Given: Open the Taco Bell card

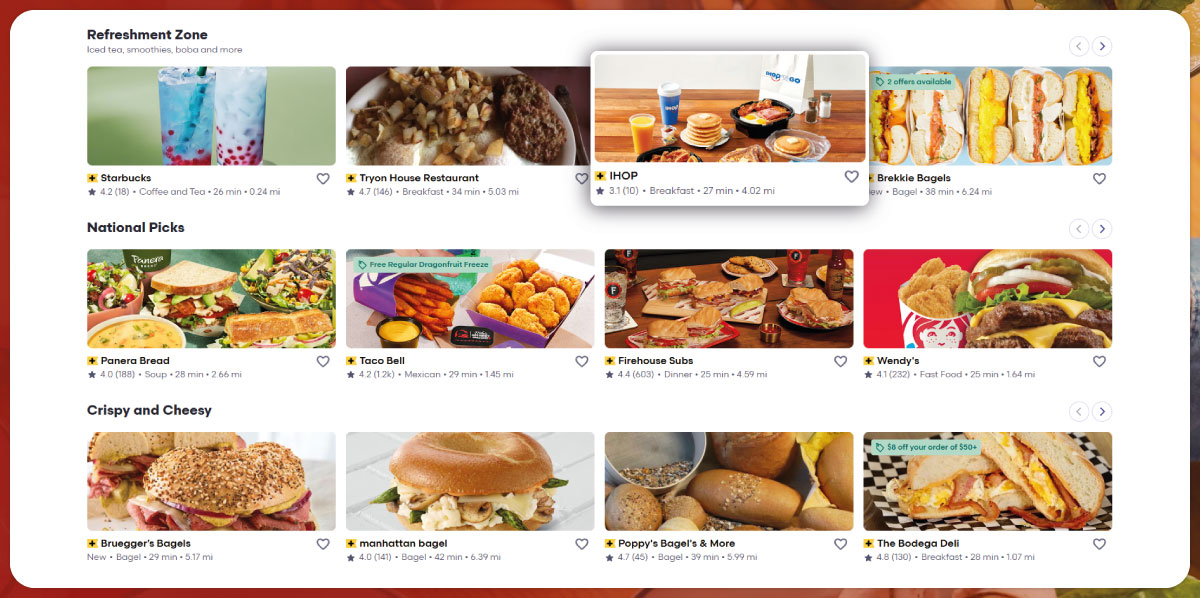Looking at the screenshot, I should pyautogui.click(x=470, y=298).
